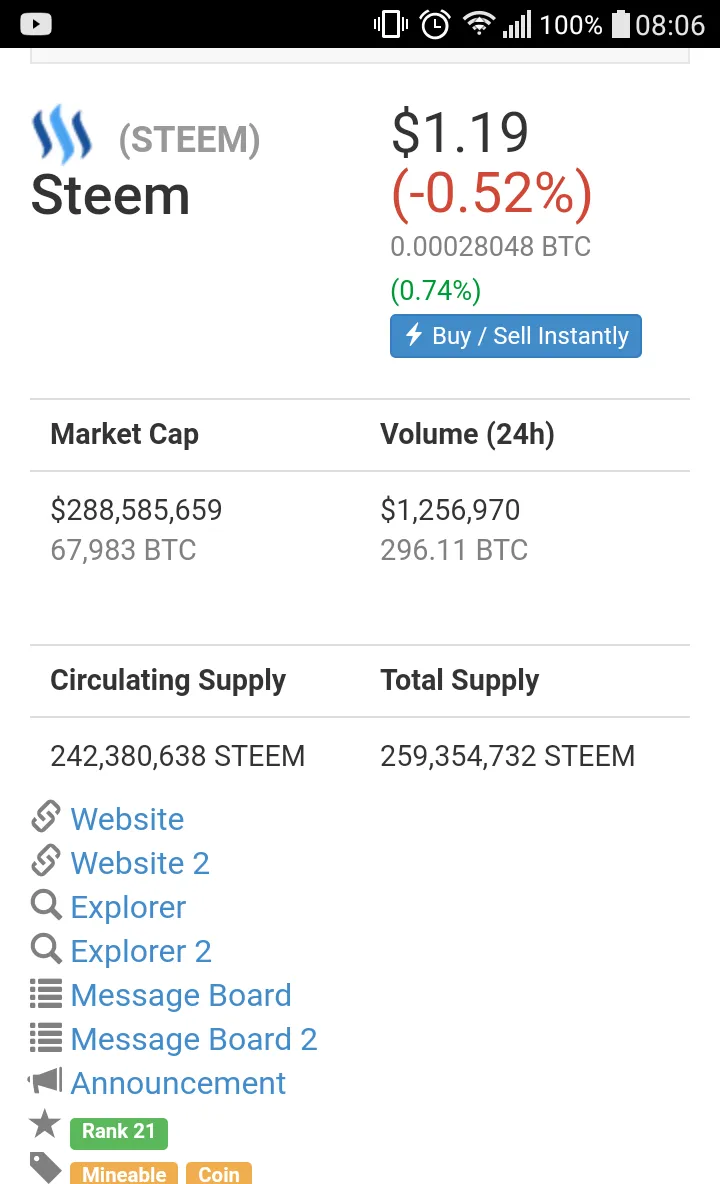Tap the Buy / Sell Instantly button
720x1184 pixels.
515,336
